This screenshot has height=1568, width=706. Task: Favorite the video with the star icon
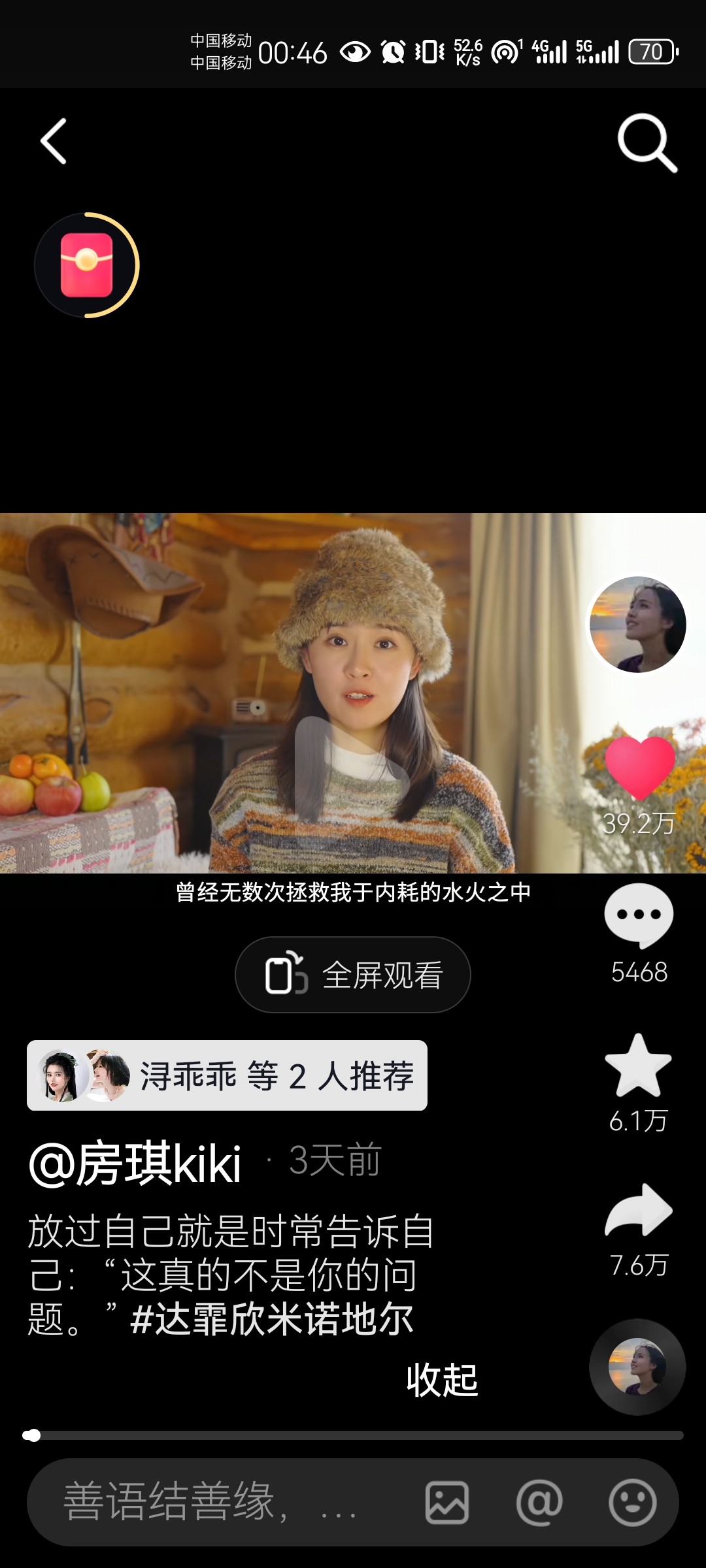[638, 1066]
